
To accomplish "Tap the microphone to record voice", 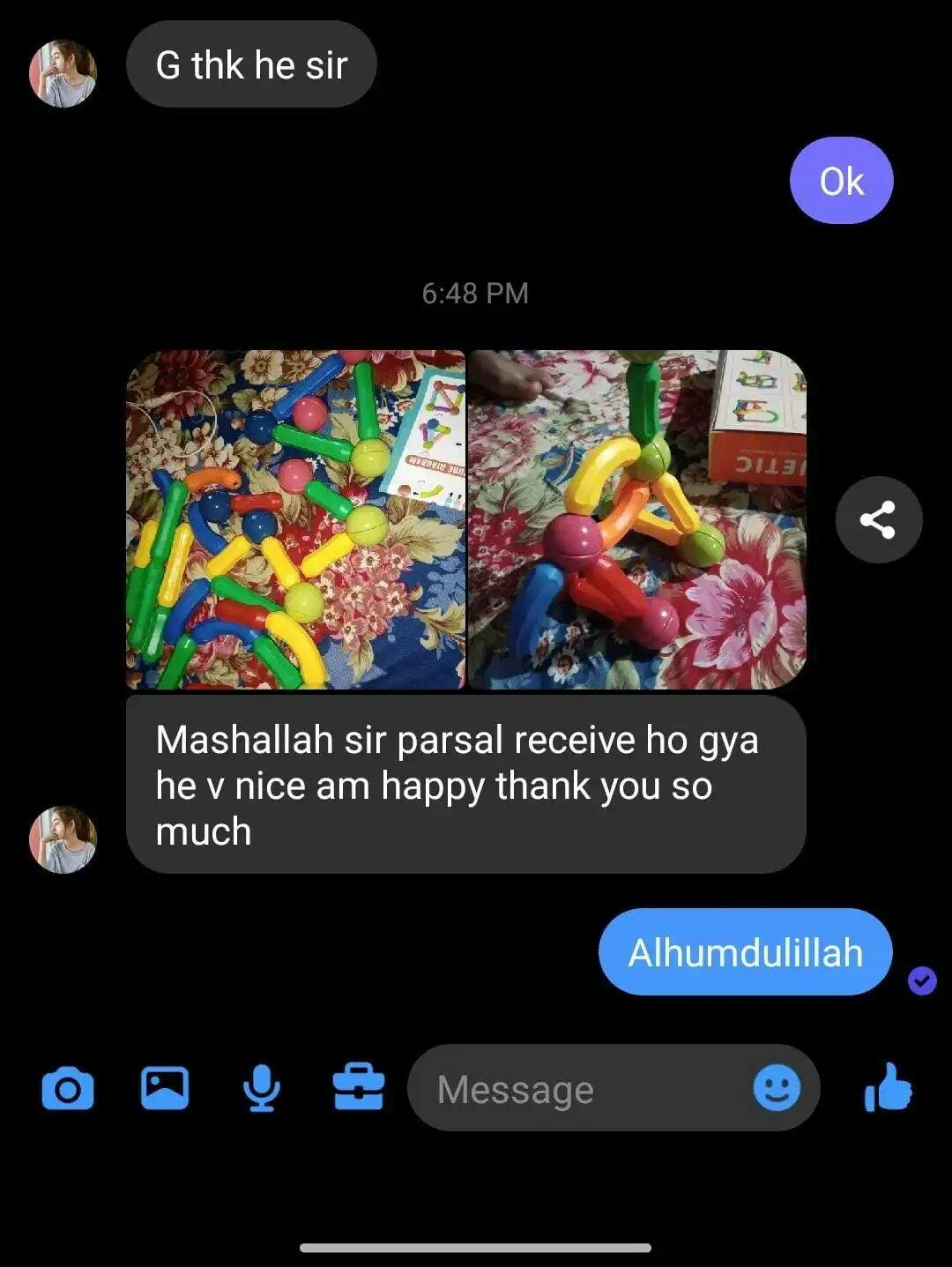I will [x=261, y=1088].
